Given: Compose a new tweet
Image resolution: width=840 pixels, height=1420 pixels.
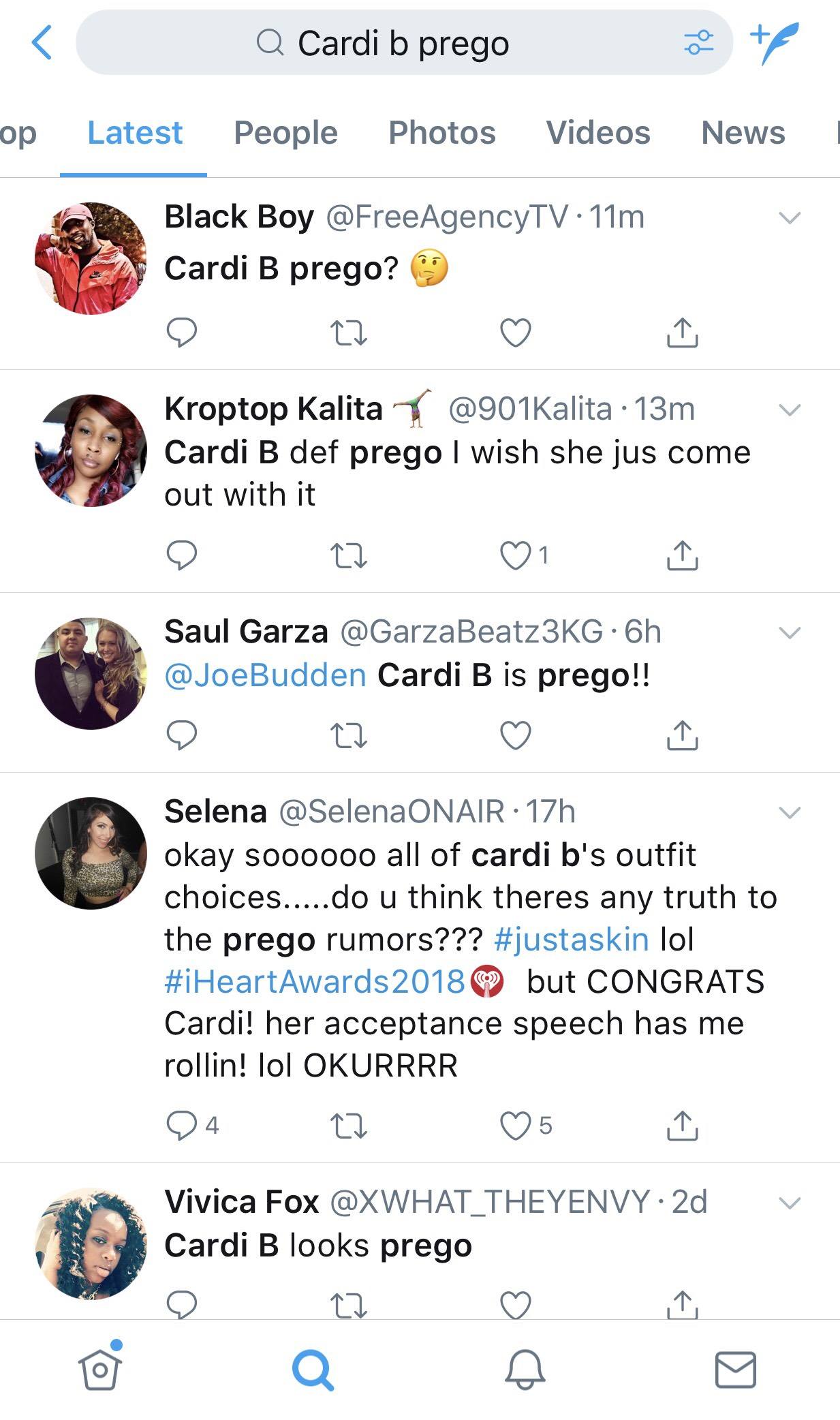Looking at the screenshot, I should (775, 43).
